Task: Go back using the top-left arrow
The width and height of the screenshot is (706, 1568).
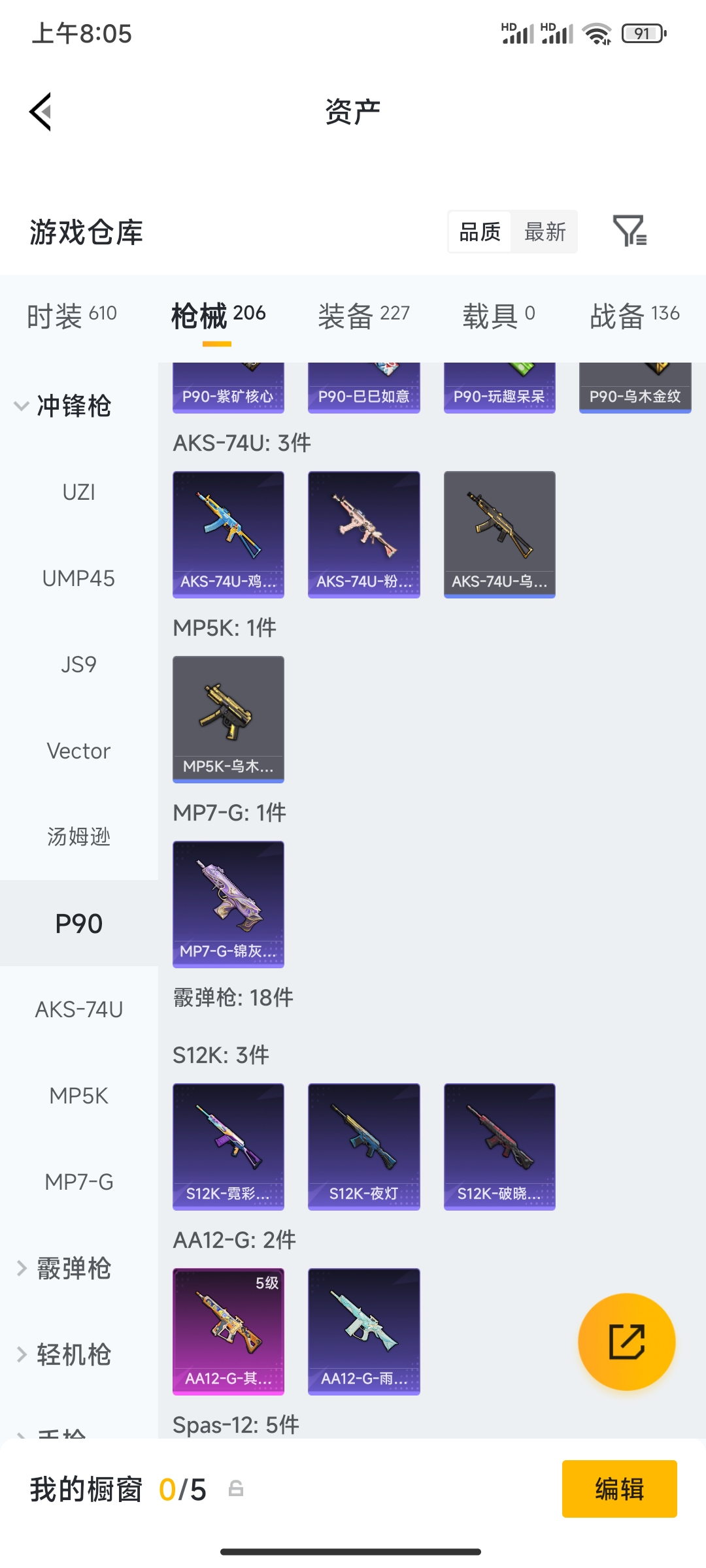Action: (x=41, y=112)
